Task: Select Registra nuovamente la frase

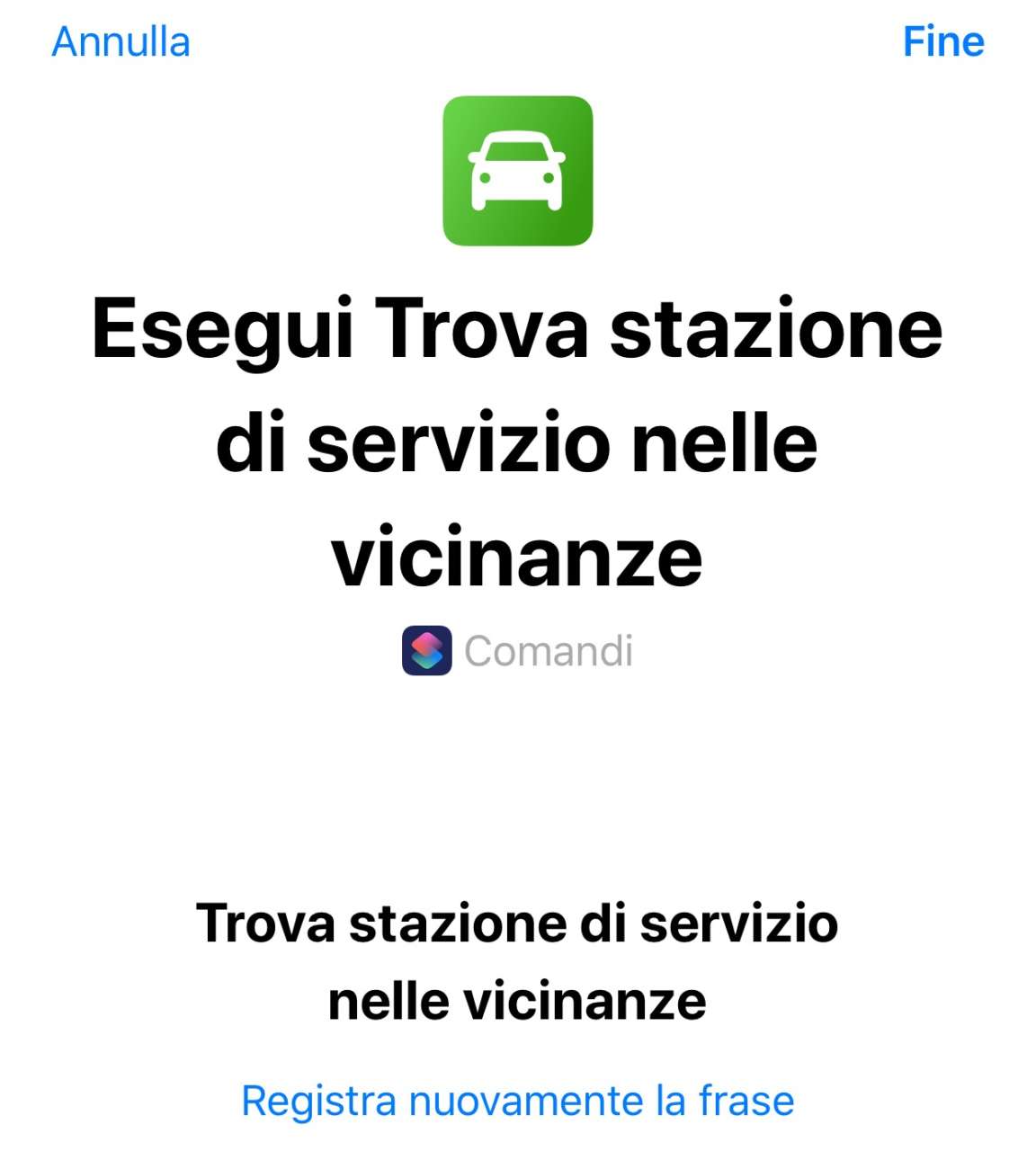Action: click(518, 1101)
